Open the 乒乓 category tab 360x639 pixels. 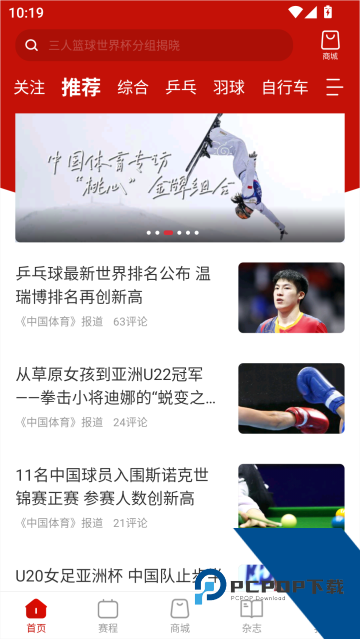[181, 87]
